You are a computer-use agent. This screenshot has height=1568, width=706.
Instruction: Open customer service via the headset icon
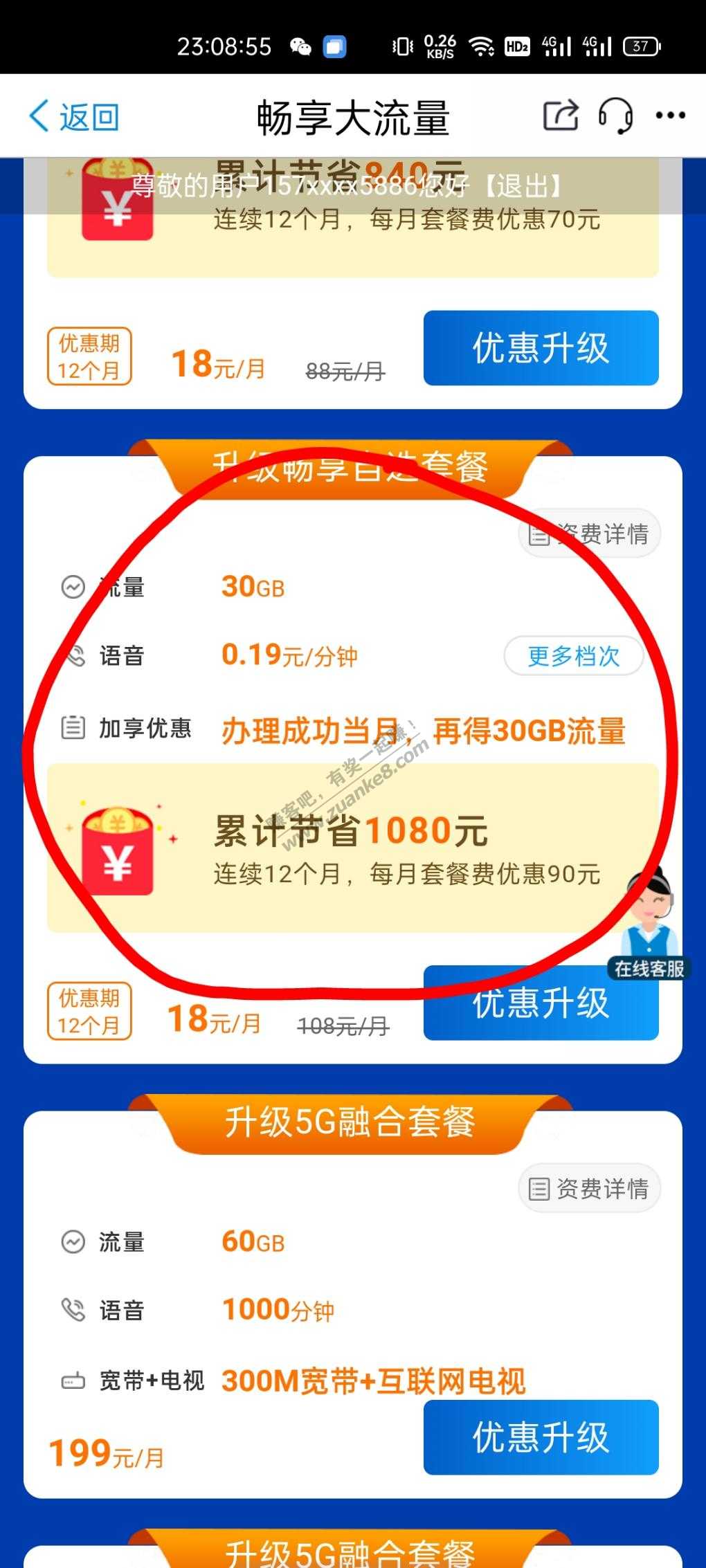point(615,115)
